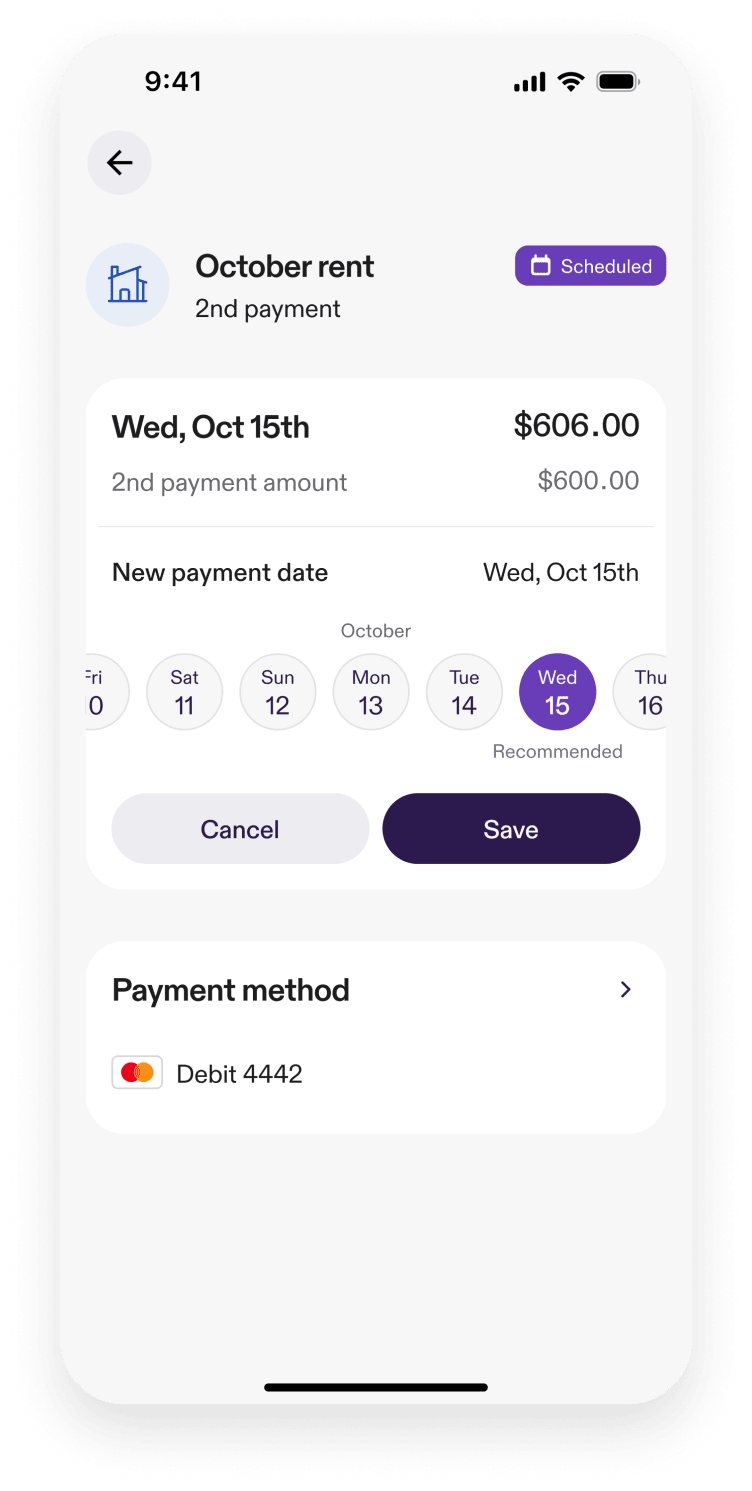Pick Monday 13 as new date
Viewport: 752px width, 1491px height.
(x=371, y=692)
